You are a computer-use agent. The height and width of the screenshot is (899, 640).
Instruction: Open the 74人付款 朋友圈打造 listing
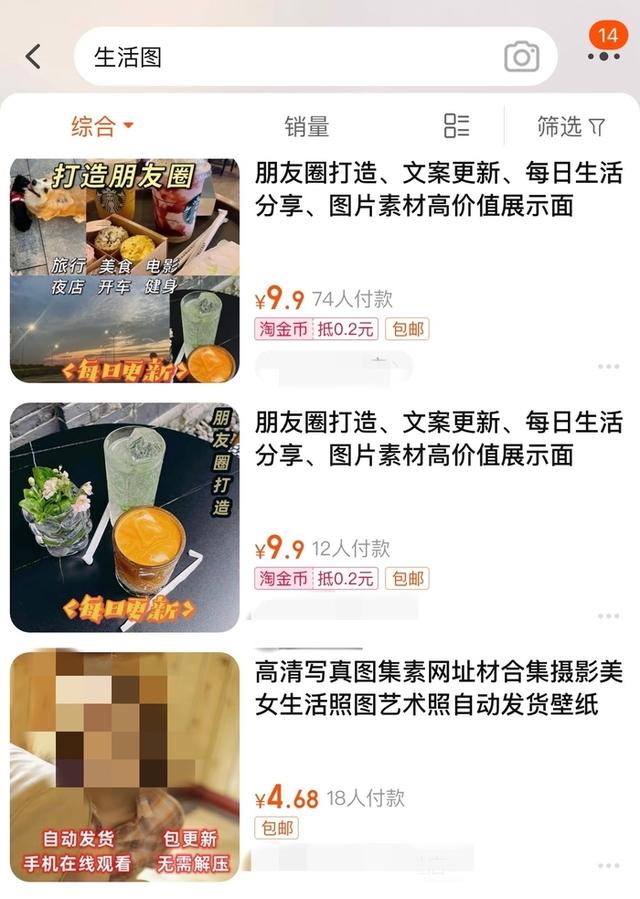click(438, 190)
